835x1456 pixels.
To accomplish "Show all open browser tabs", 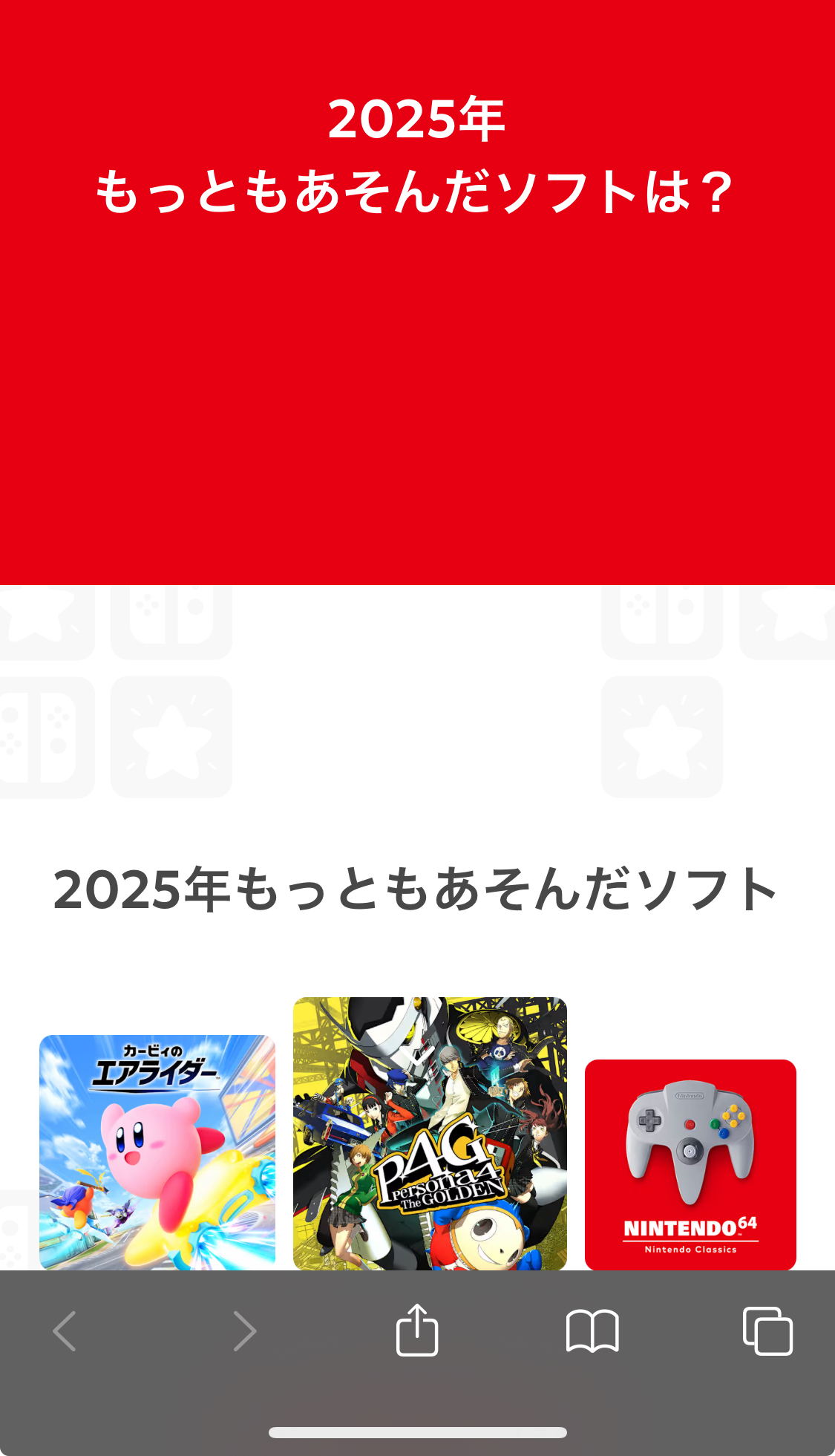I will tap(767, 1331).
